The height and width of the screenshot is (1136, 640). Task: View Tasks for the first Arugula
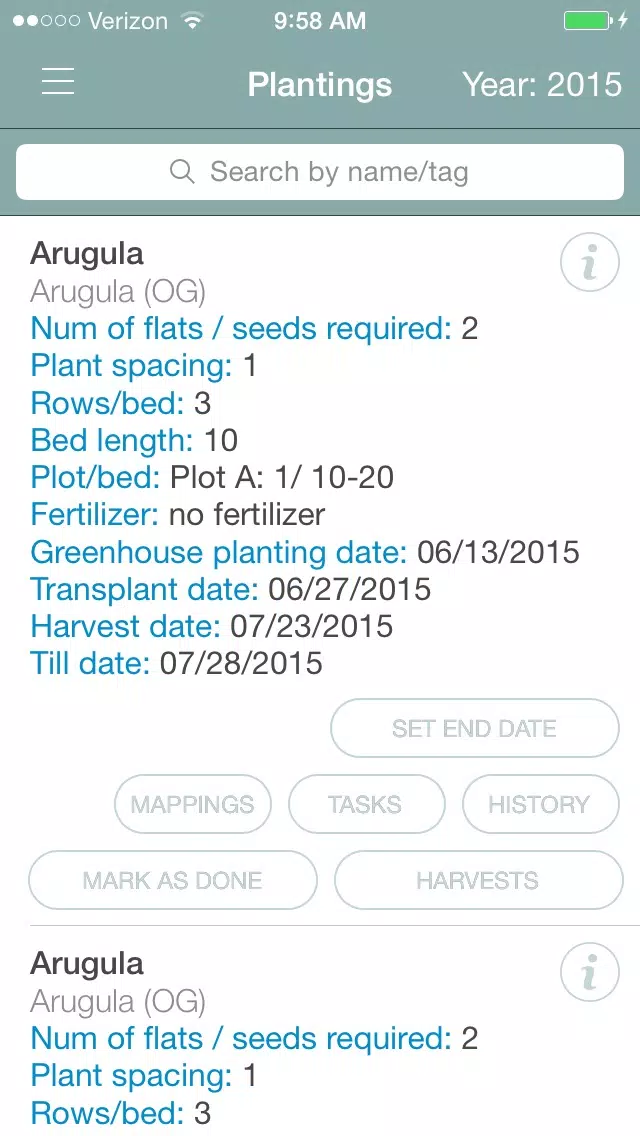point(366,804)
